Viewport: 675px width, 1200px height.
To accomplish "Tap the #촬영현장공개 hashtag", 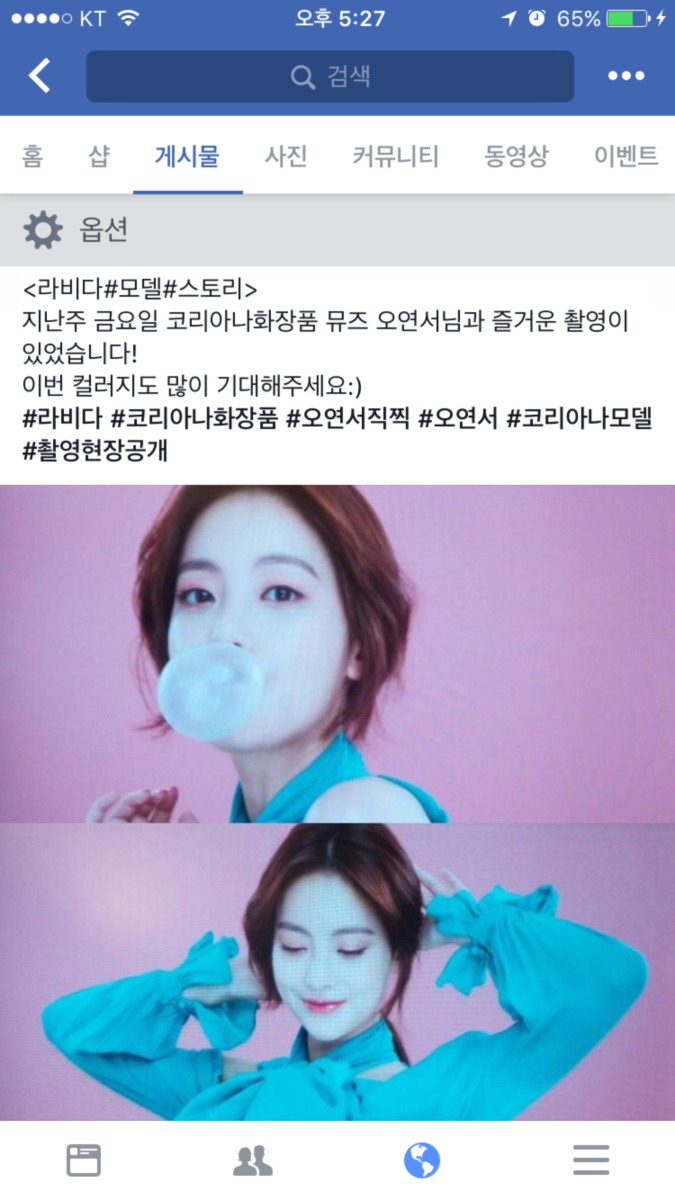I will pyautogui.click(x=95, y=451).
